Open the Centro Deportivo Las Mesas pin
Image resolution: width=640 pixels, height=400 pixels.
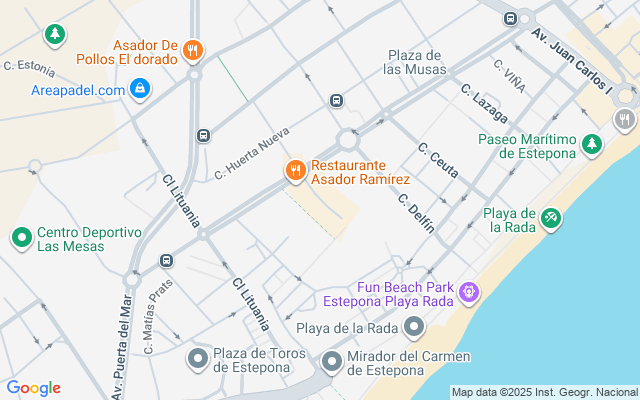click(x=21, y=238)
